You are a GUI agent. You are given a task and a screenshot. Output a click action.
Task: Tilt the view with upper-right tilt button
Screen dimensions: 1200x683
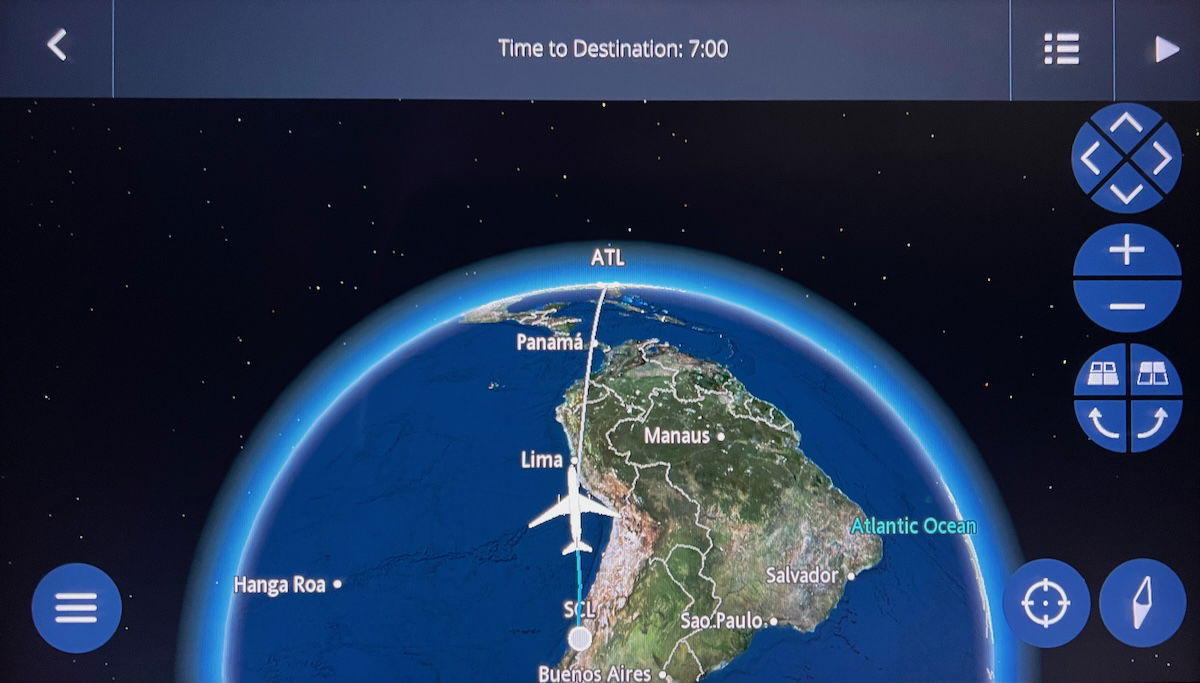click(1154, 373)
